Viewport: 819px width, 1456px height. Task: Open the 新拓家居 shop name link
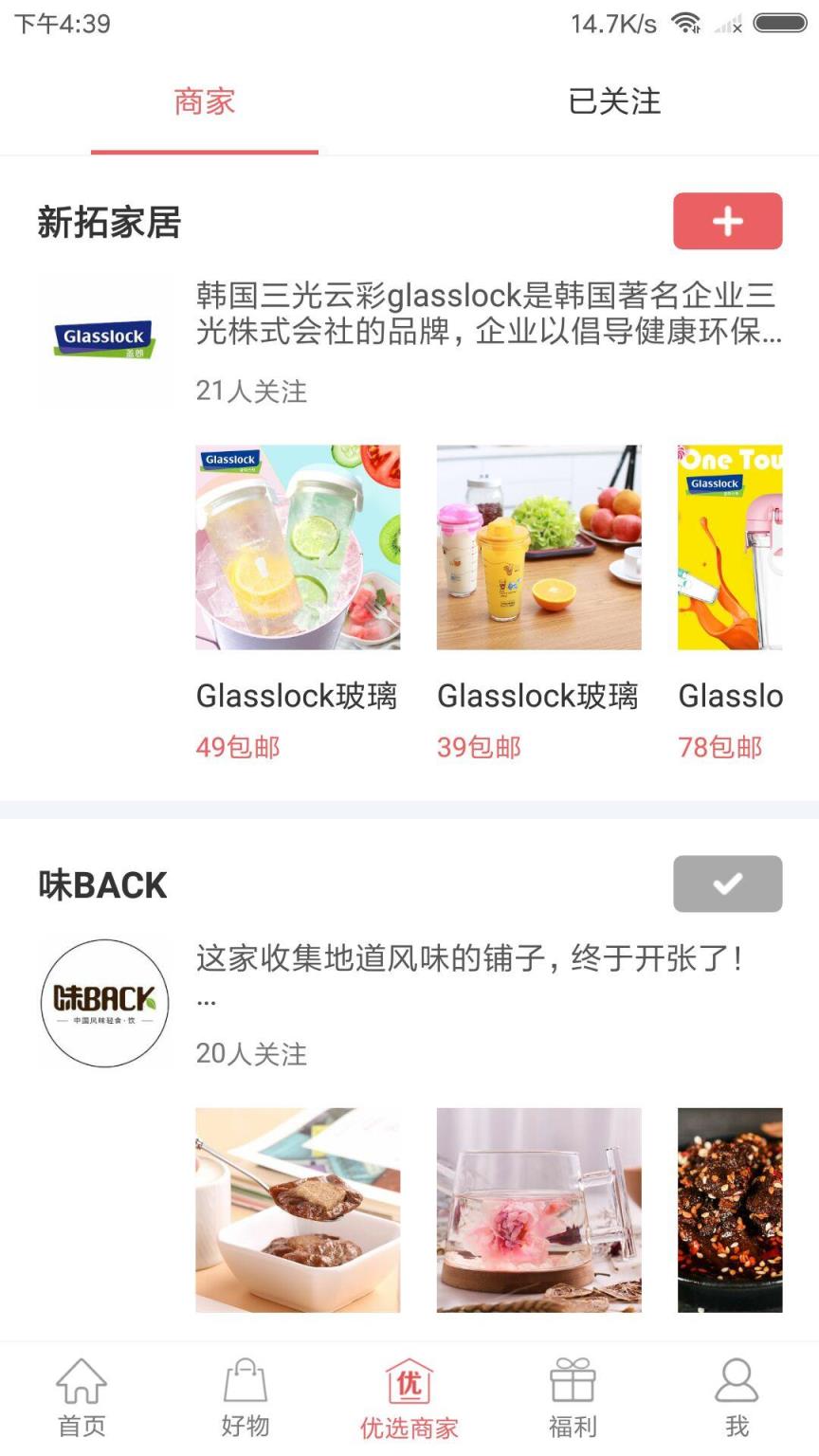109,221
